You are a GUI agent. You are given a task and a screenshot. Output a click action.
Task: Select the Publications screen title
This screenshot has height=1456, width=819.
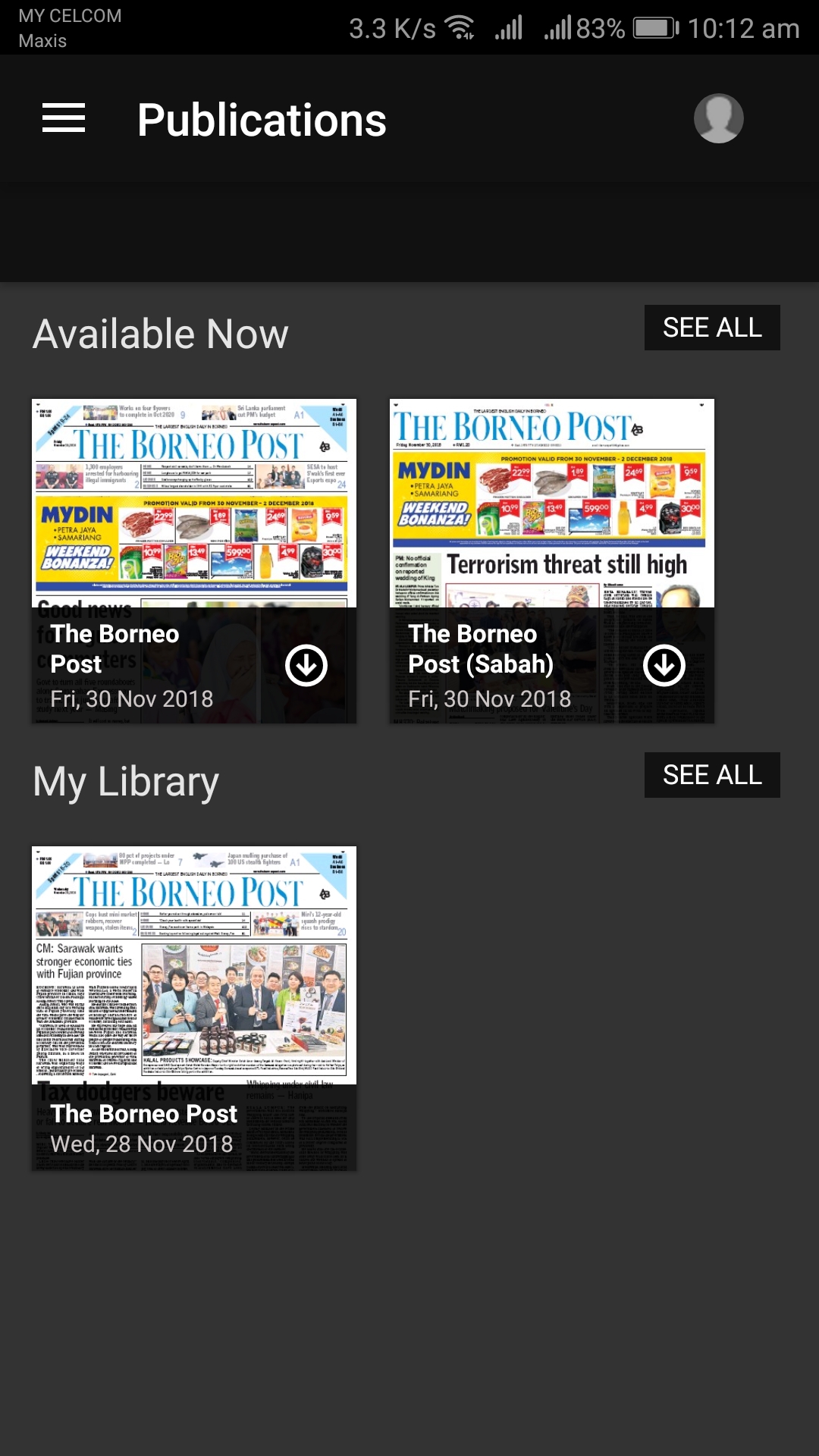pos(262,118)
